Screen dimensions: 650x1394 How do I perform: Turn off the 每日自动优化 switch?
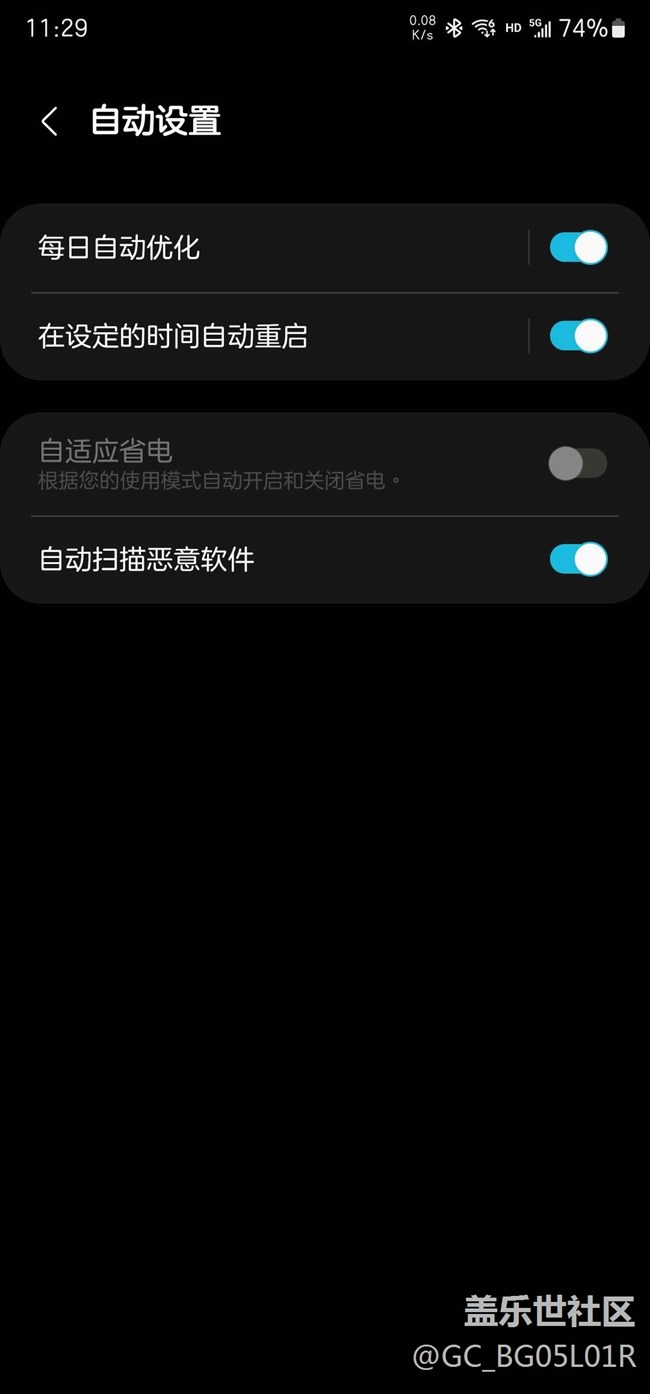coord(578,248)
